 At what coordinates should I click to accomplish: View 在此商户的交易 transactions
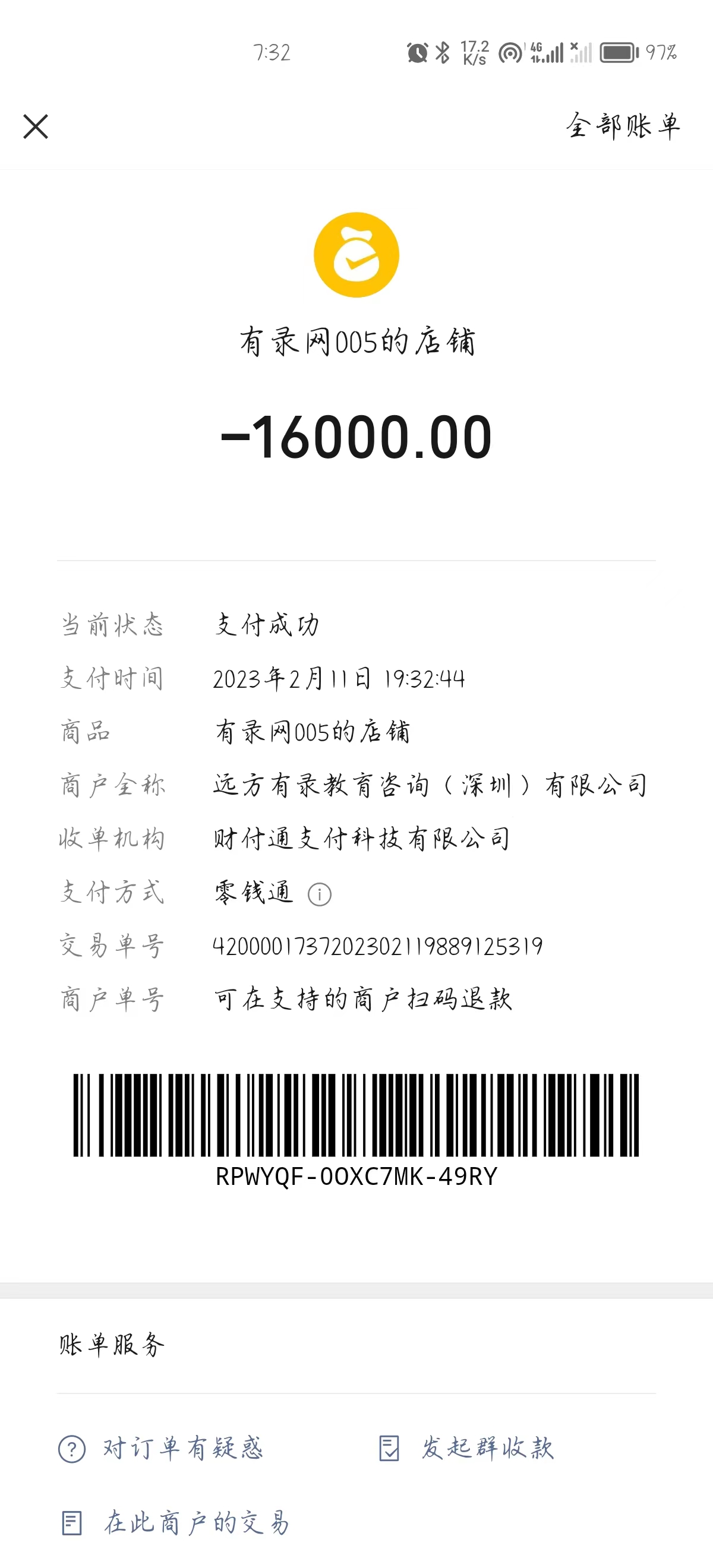(x=176, y=1523)
